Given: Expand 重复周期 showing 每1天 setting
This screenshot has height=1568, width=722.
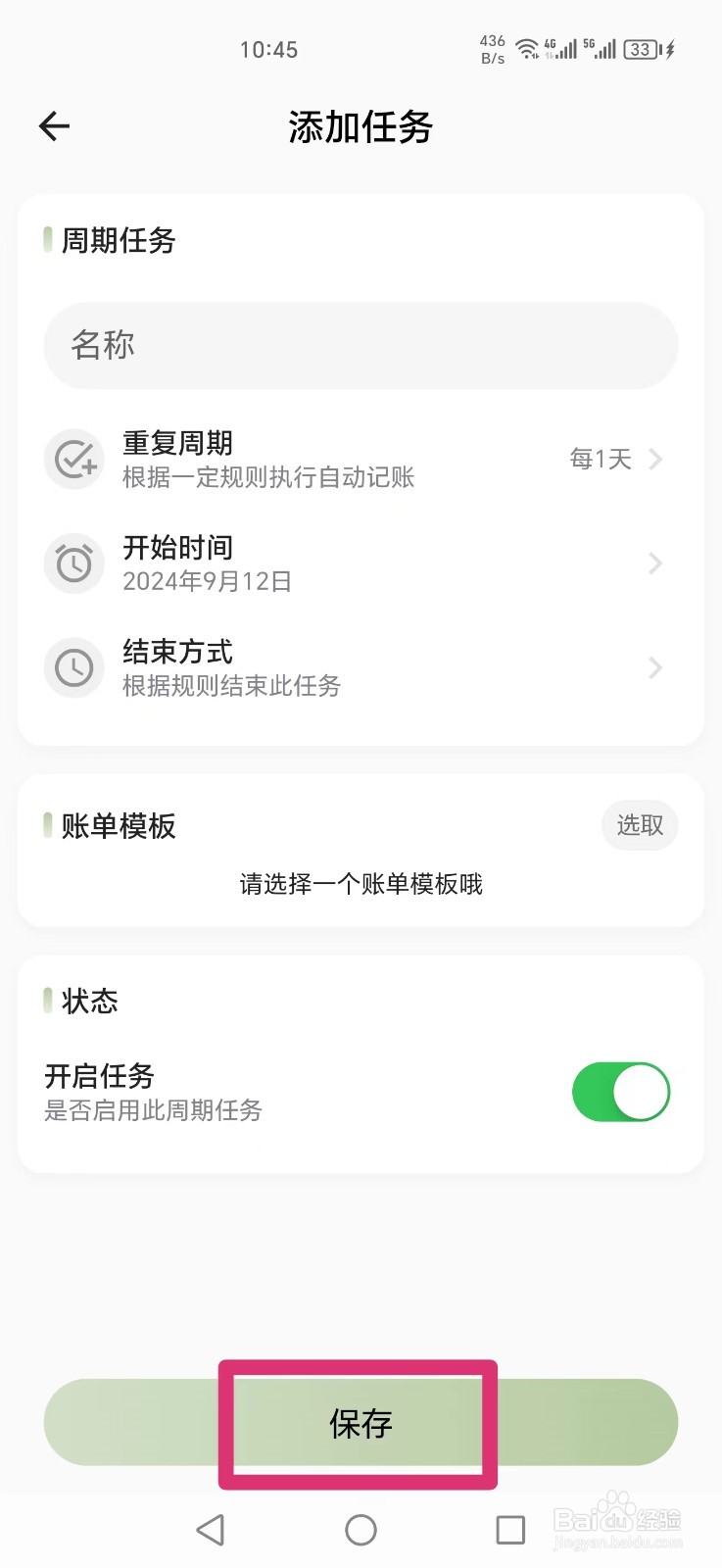Looking at the screenshot, I should (654, 459).
